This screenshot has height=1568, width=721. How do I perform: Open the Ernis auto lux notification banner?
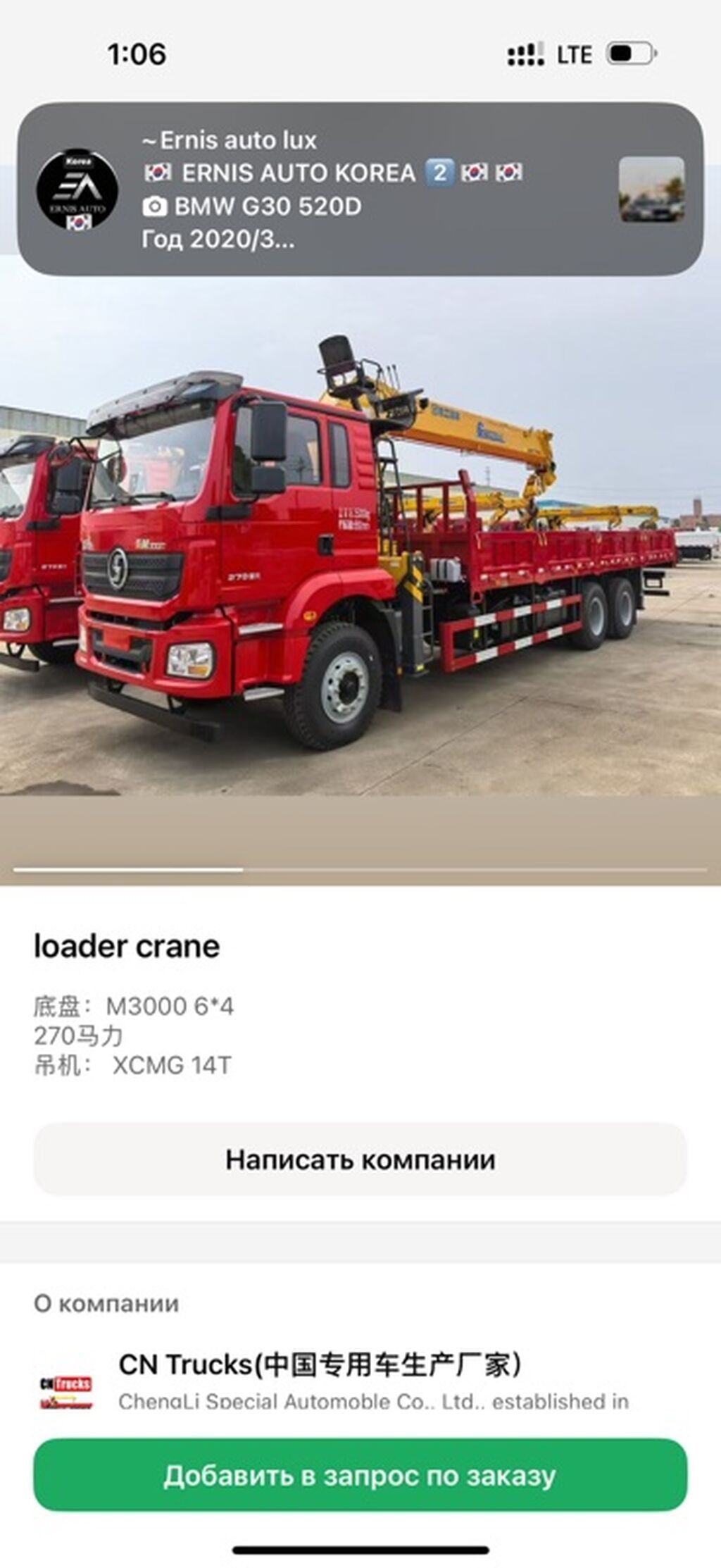pos(360,189)
